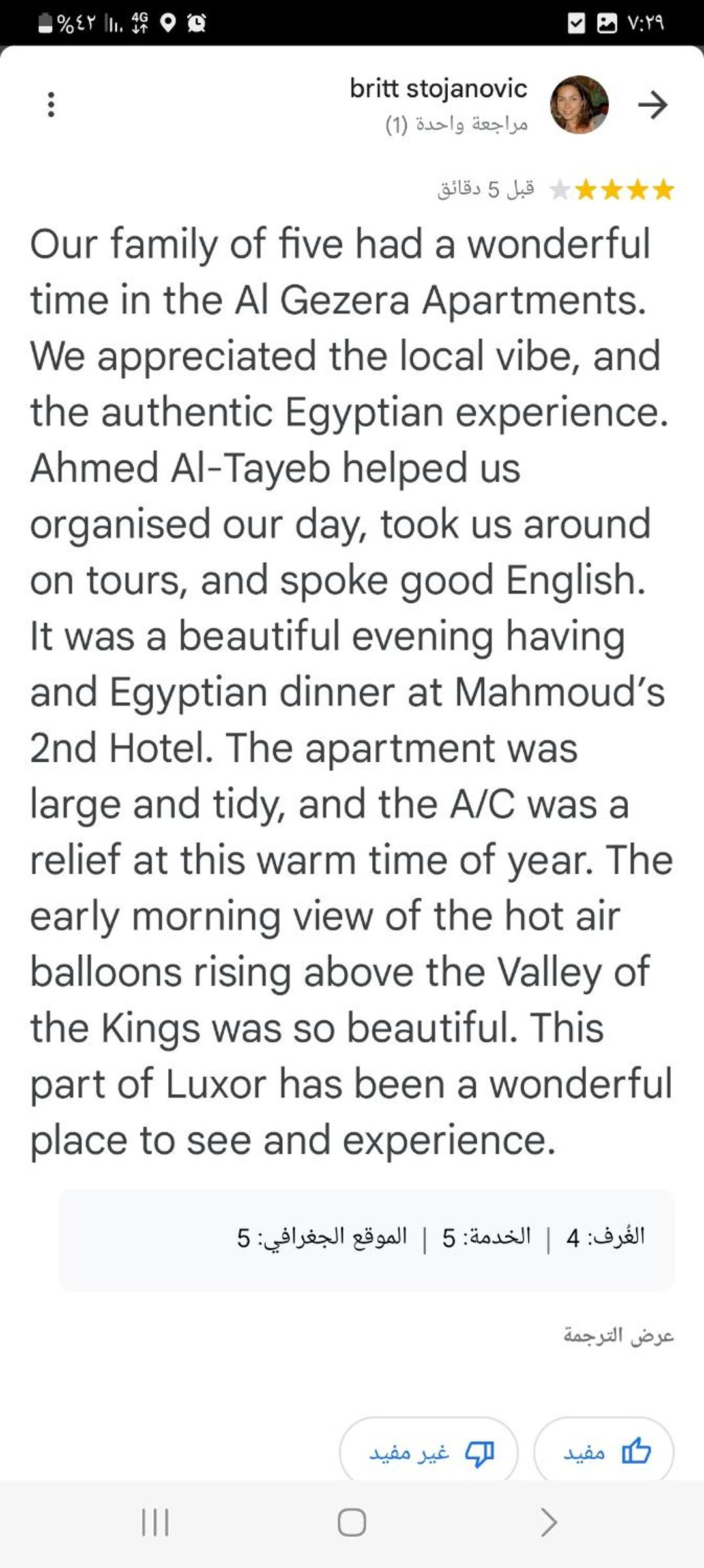Screen dimensions: 704x1568
Task: Open the three-dot overflow menu
Action: 51,105
